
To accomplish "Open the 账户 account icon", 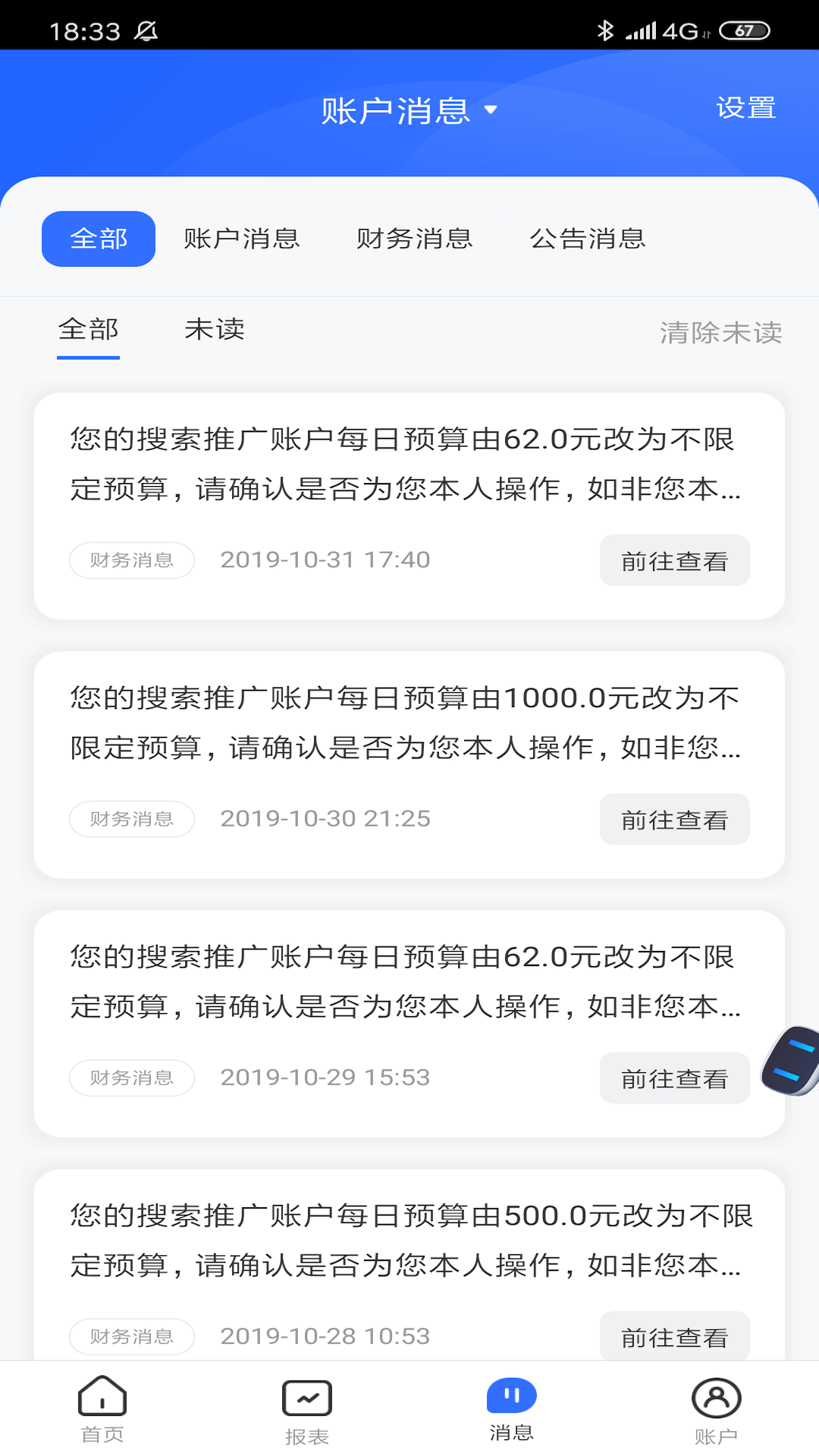I will (x=716, y=1407).
